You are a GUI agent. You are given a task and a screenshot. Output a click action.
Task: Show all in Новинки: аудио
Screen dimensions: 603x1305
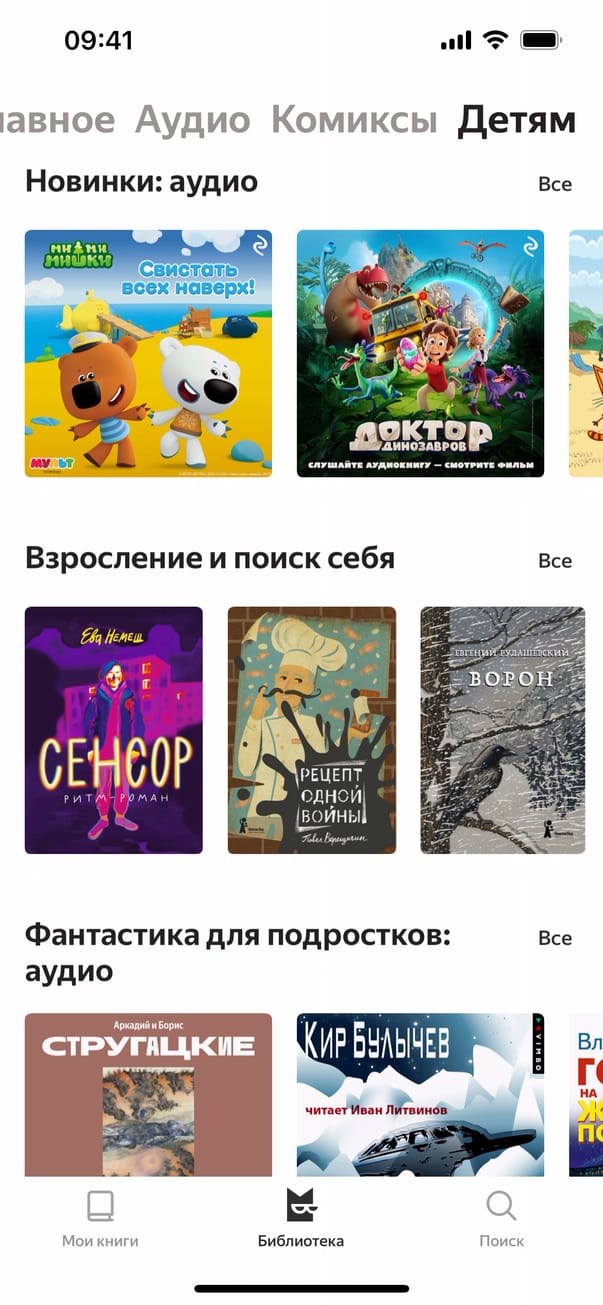[555, 184]
